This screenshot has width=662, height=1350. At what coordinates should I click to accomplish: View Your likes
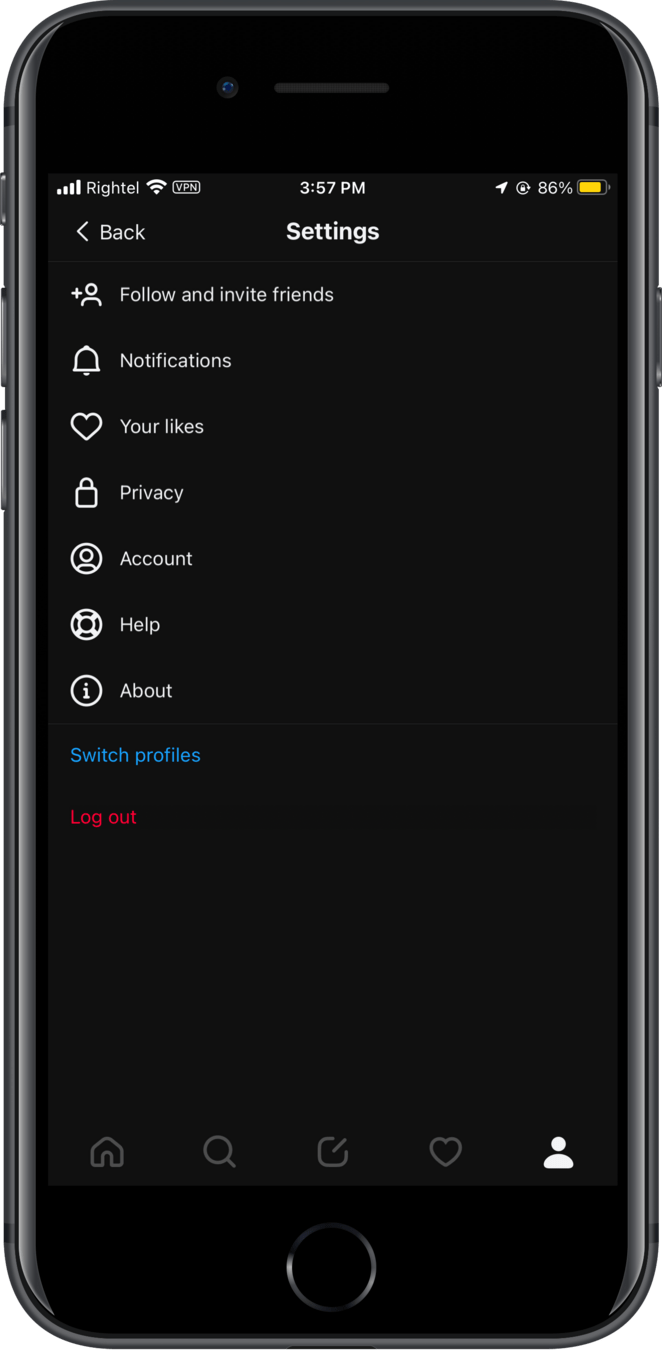(x=161, y=427)
